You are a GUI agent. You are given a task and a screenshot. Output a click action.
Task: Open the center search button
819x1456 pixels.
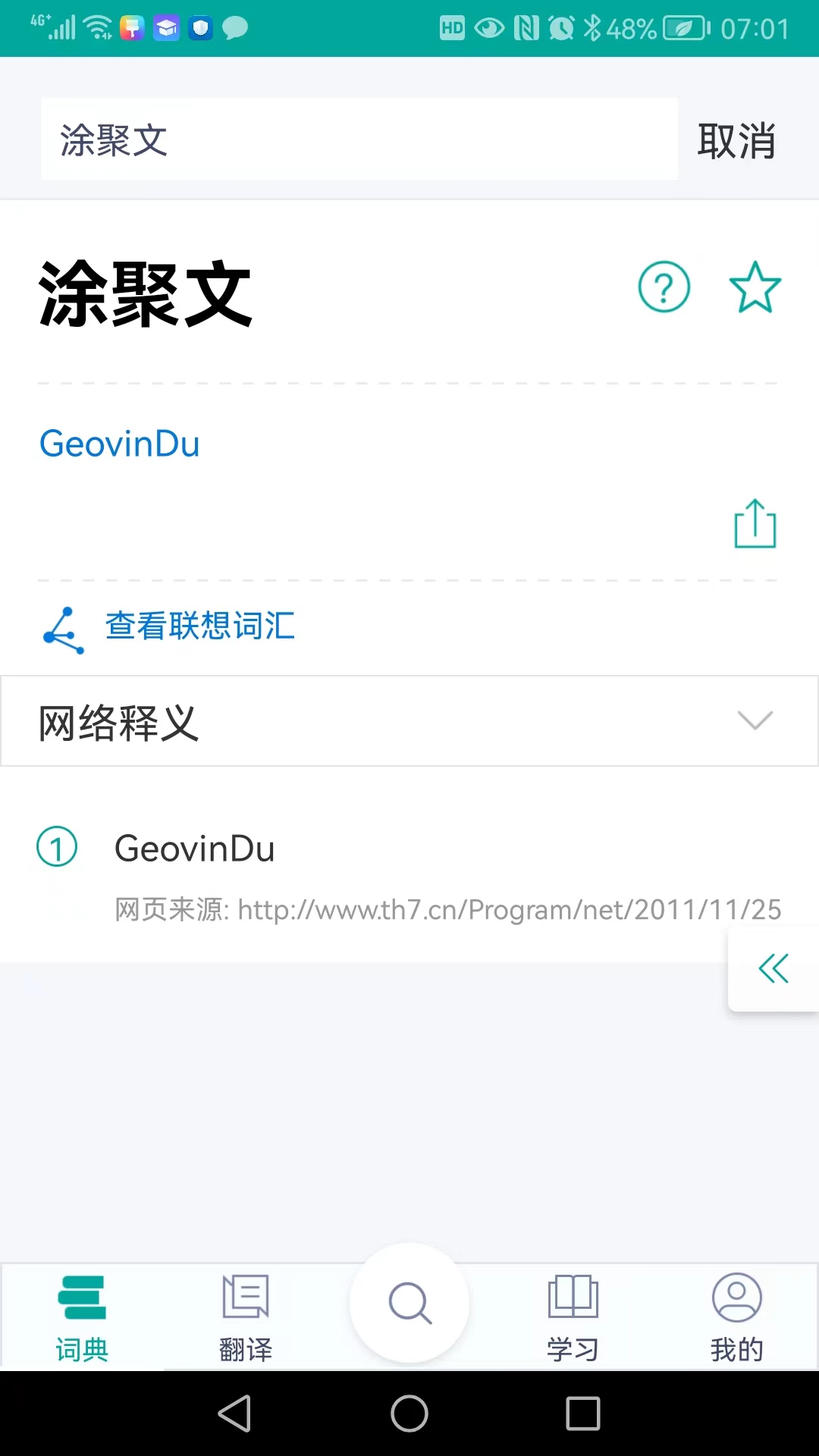pos(409,1303)
